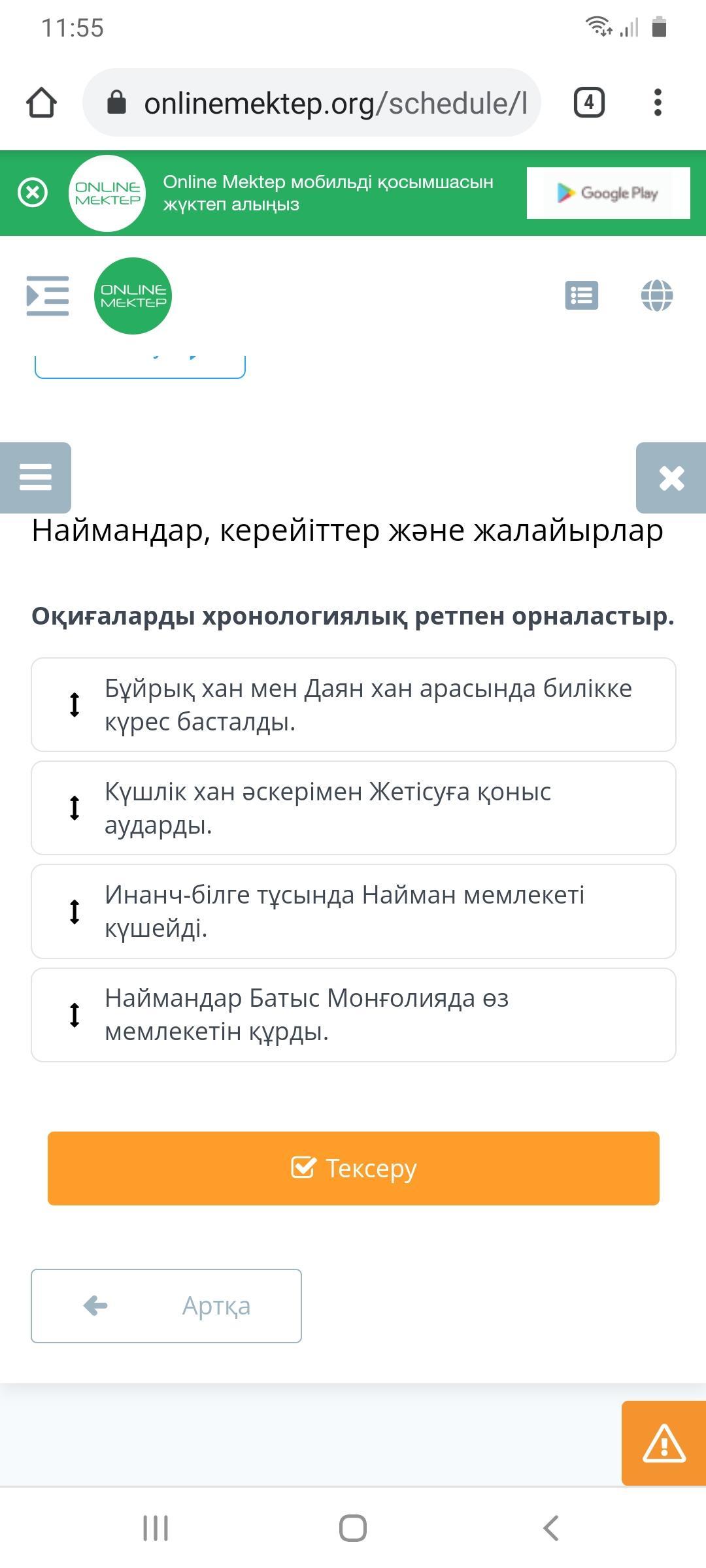This screenshot has height=1568, width=706.
Task: Tap the Android system back button
Action: click(551, 1528)
